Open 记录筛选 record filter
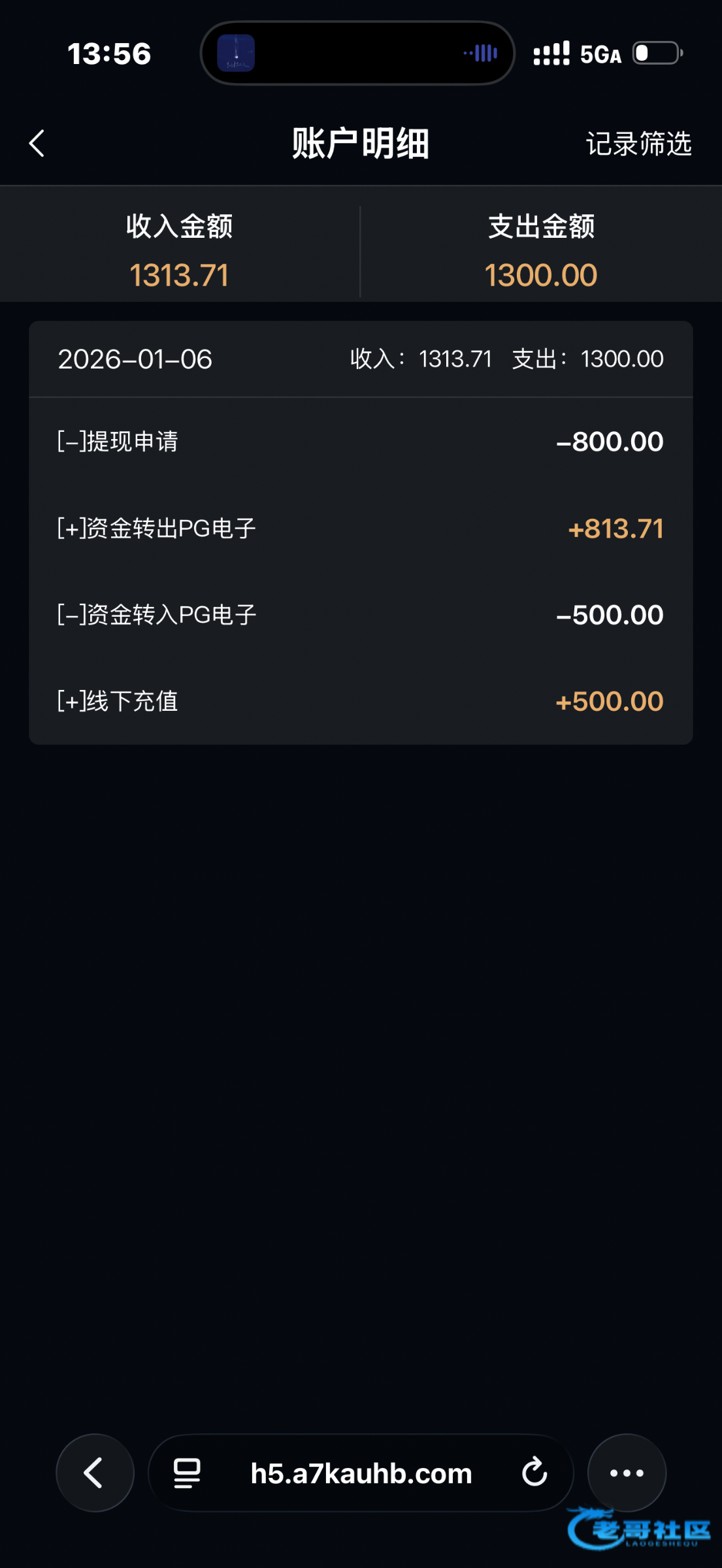 tap(638, 144)
